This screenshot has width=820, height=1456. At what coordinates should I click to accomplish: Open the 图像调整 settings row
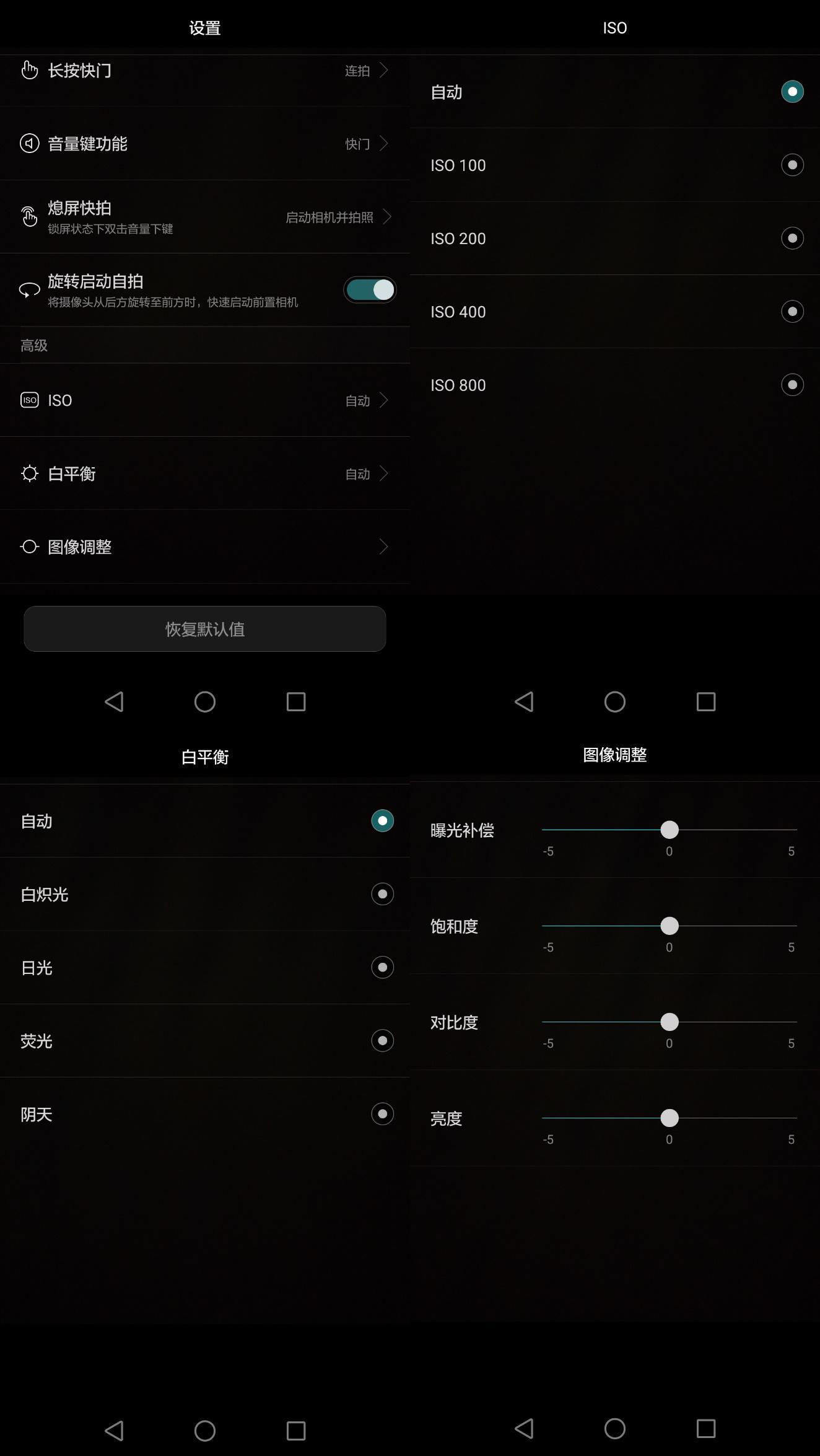click(x=205, y=547)
